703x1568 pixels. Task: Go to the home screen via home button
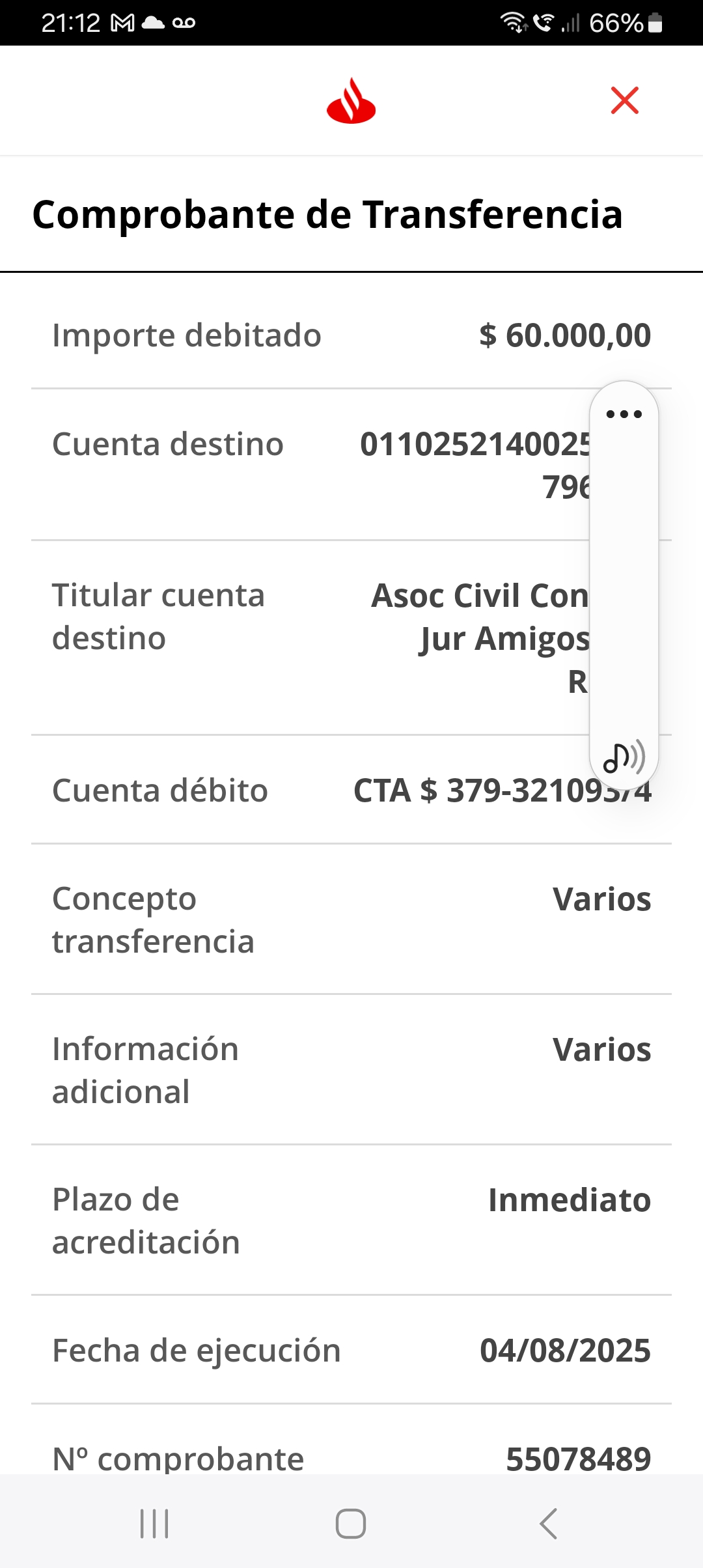pos(351,1524)
